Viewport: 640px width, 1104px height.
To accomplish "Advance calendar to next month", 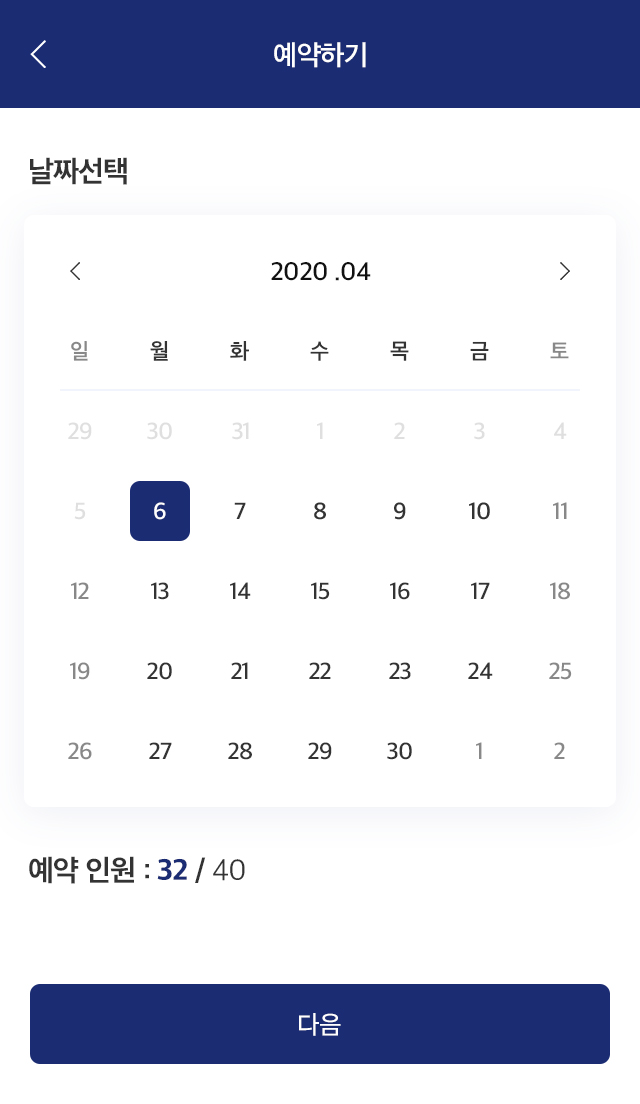I will tap(564, 271).
